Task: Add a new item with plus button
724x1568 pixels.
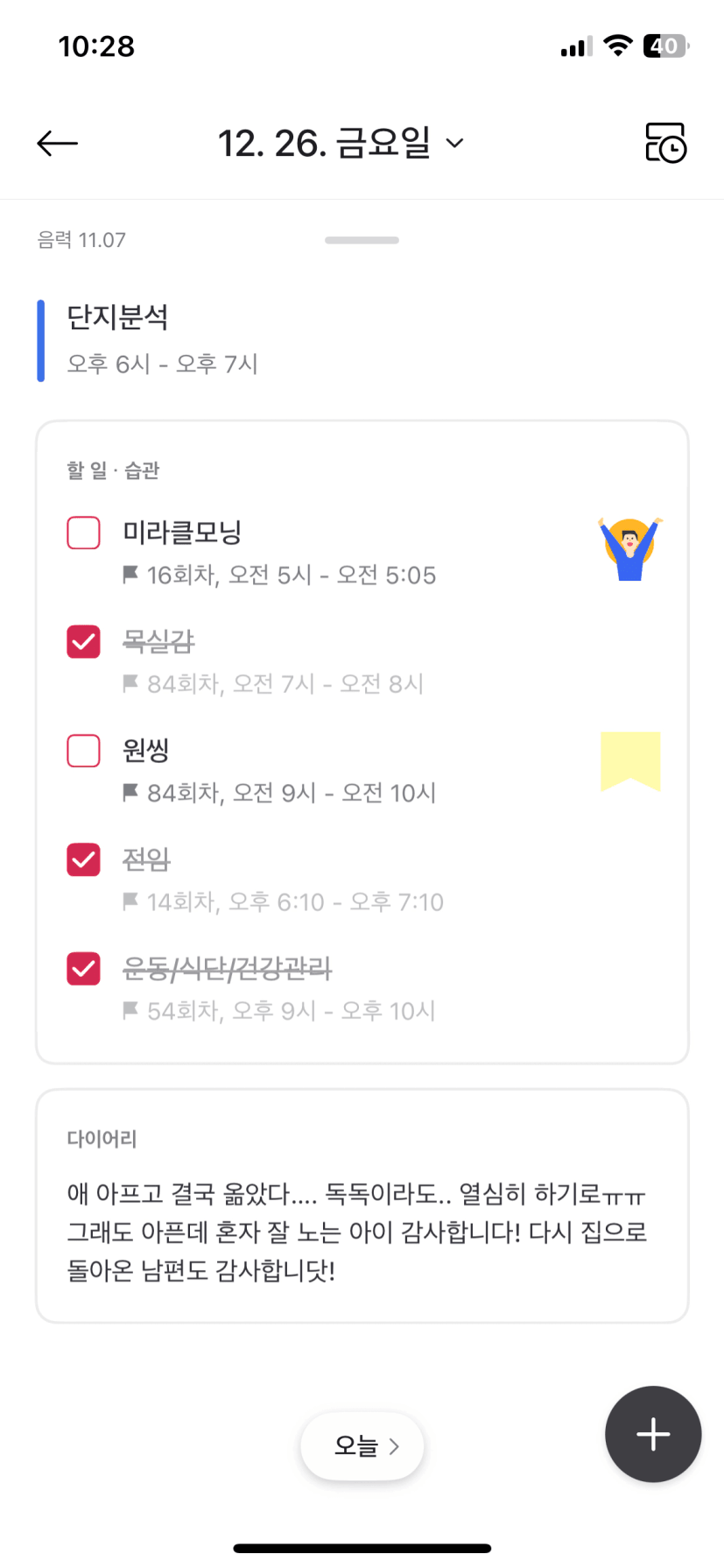Action: click(653, 1435)
